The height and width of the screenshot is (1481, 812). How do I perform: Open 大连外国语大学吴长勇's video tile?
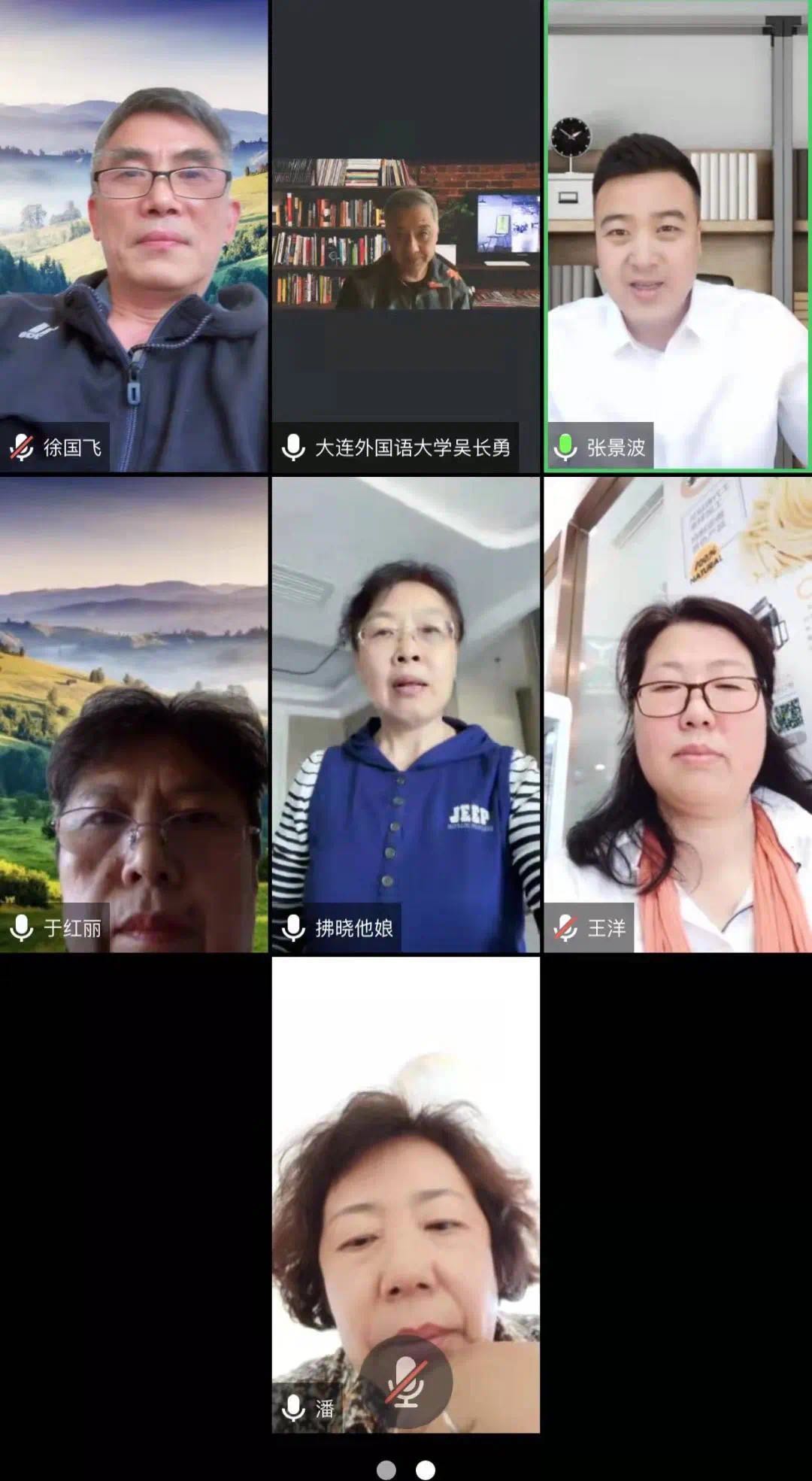tap(406, 236)
